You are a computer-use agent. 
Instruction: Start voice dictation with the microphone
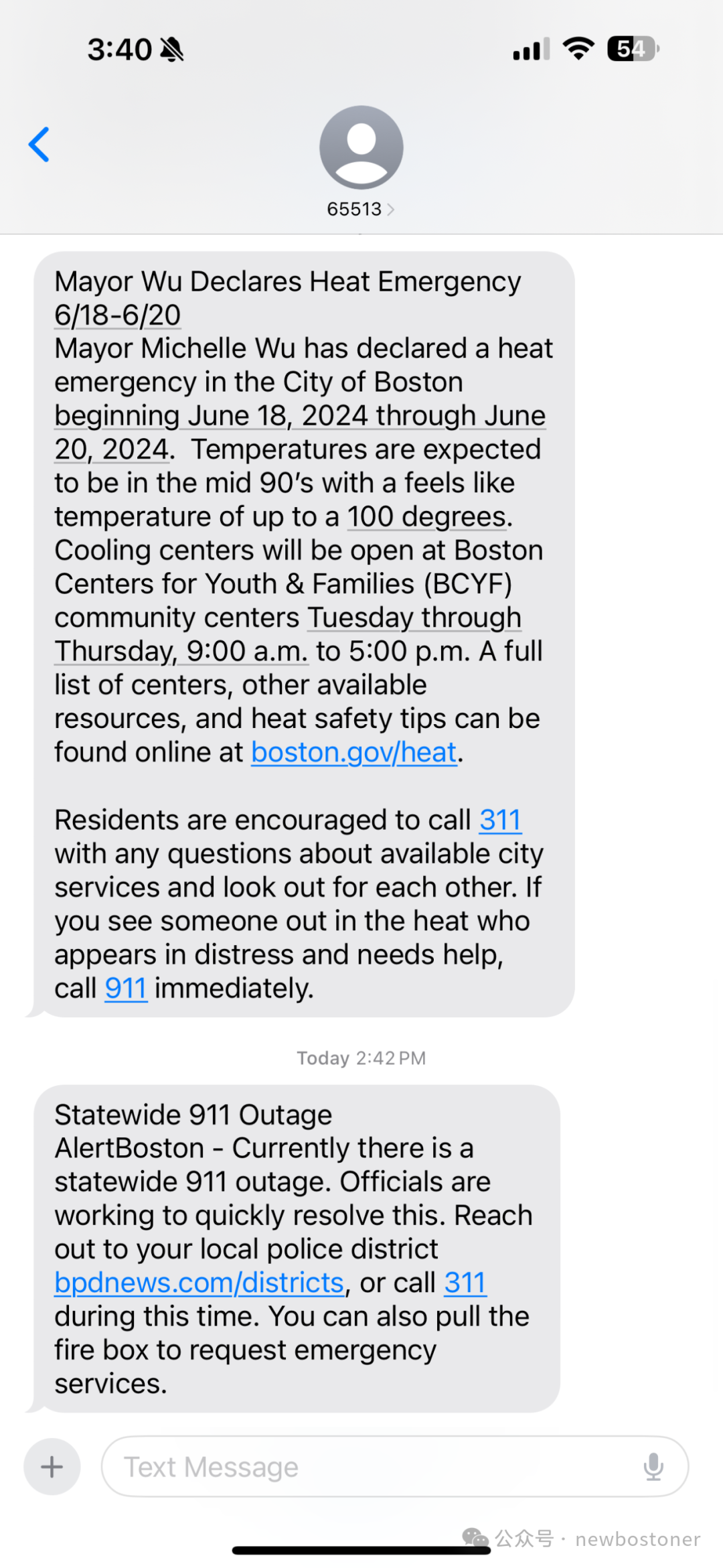pos(653,1467)
